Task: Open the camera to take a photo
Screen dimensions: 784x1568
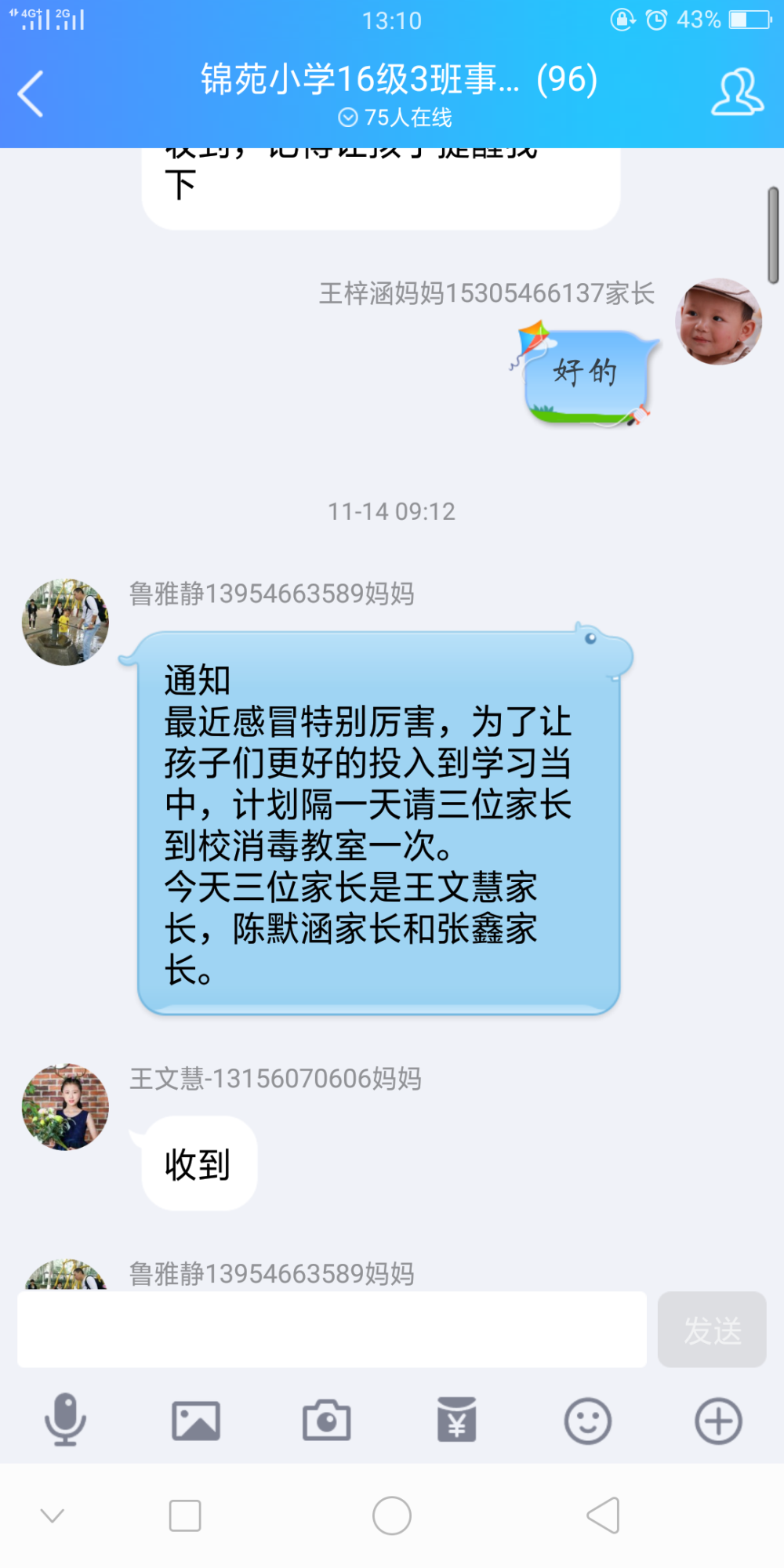Action: (326, 1421)
